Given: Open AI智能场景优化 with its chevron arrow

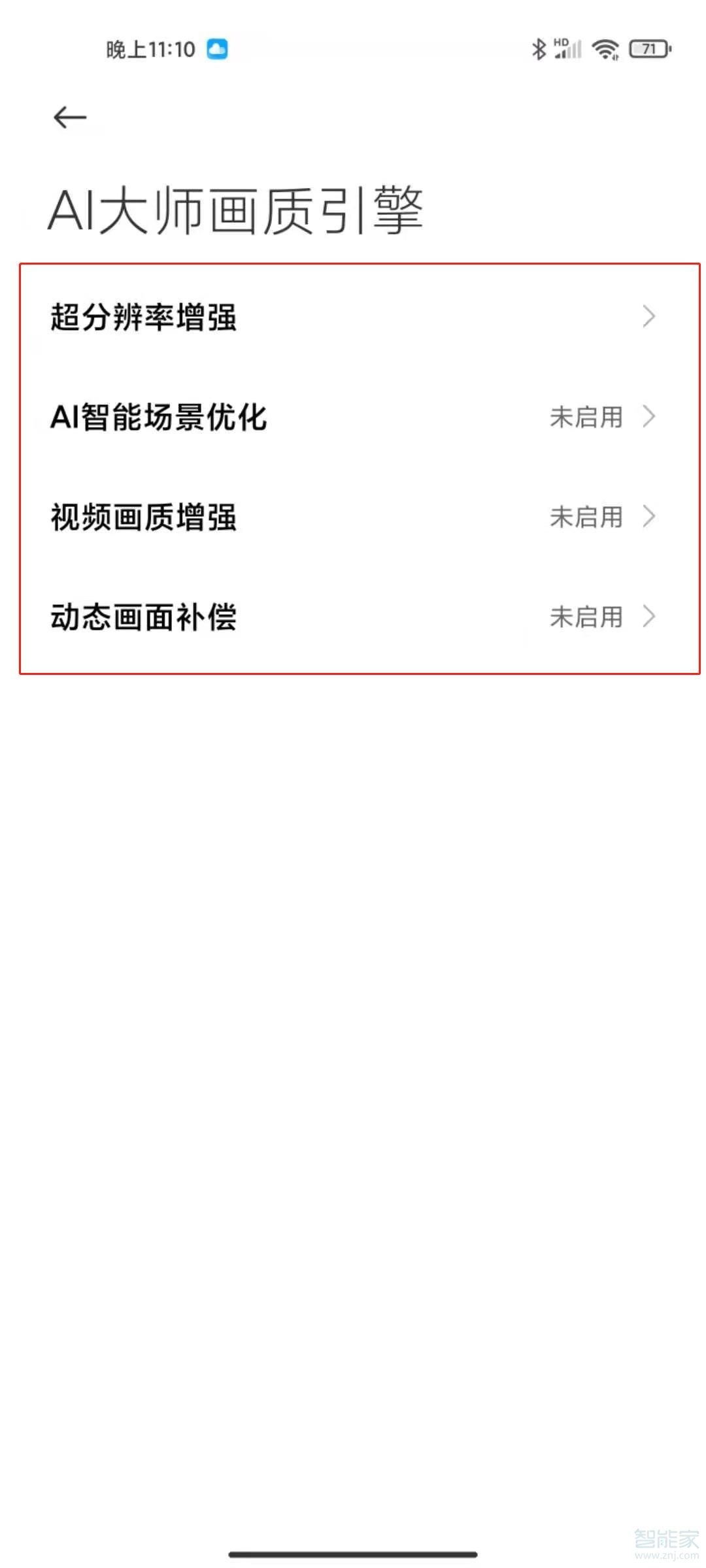Looking at the screenshot, I should 648,418.
